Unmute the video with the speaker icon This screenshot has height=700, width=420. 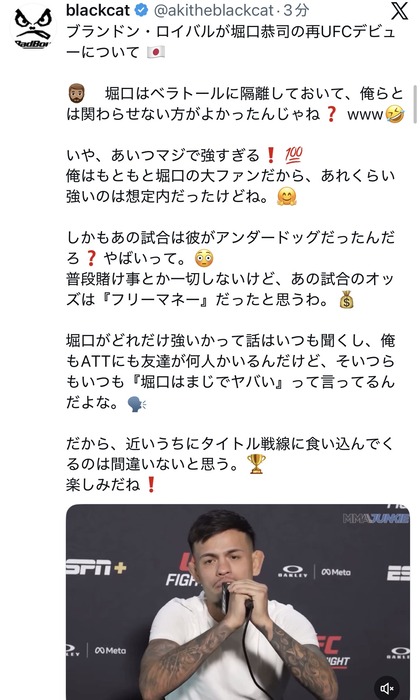click(x=387, y=688)
